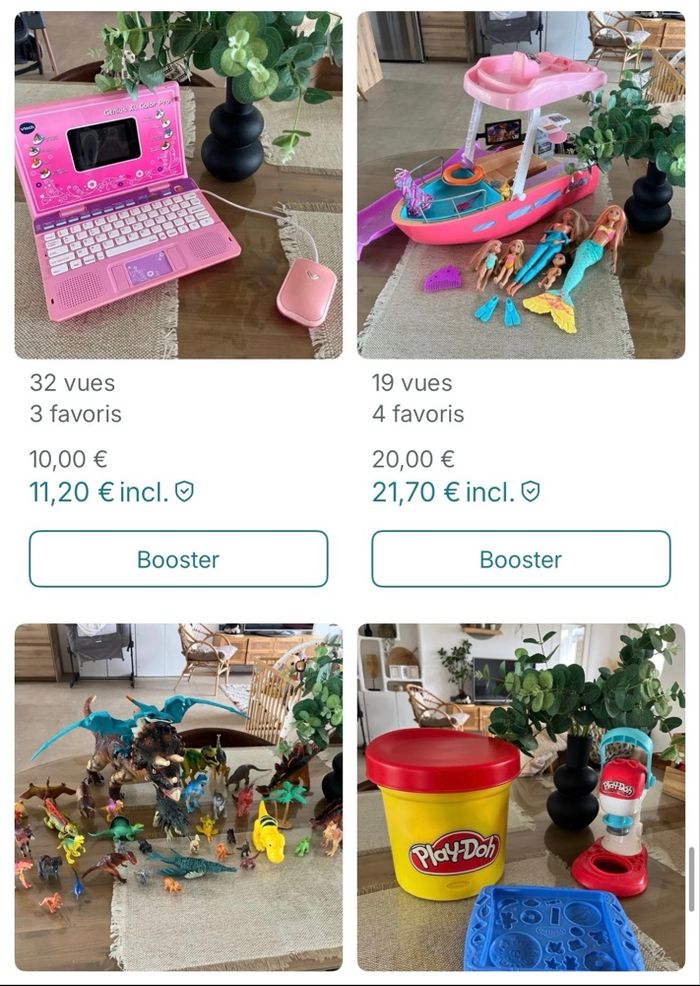This screenshot has width=700, height=986.
Task: View the Play-Doh set listing
Action: (x=521, y=797)
